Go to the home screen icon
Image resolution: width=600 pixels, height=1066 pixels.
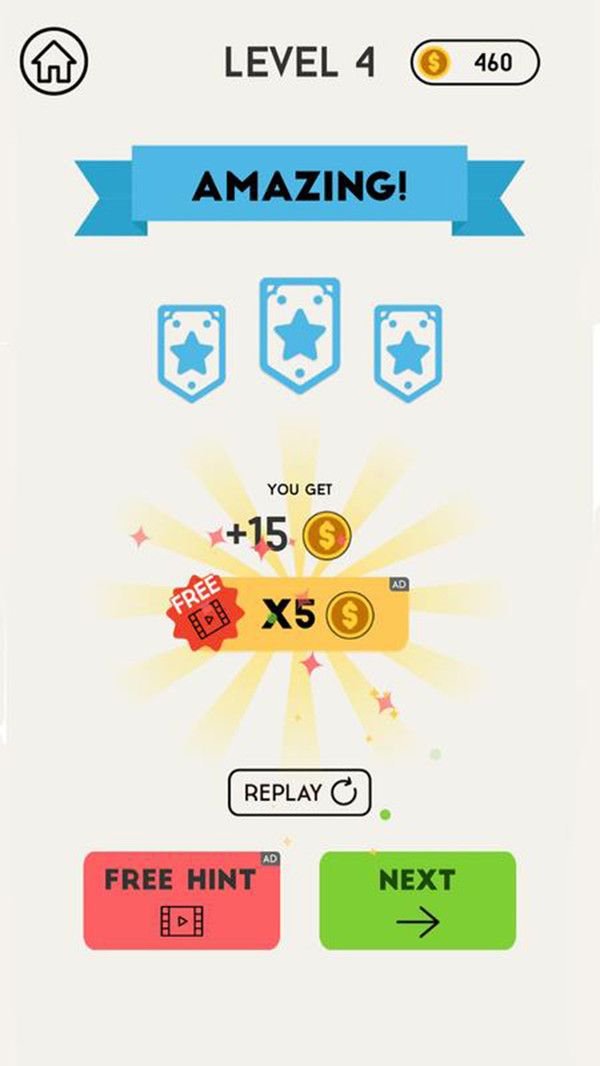tap(54, 62)
